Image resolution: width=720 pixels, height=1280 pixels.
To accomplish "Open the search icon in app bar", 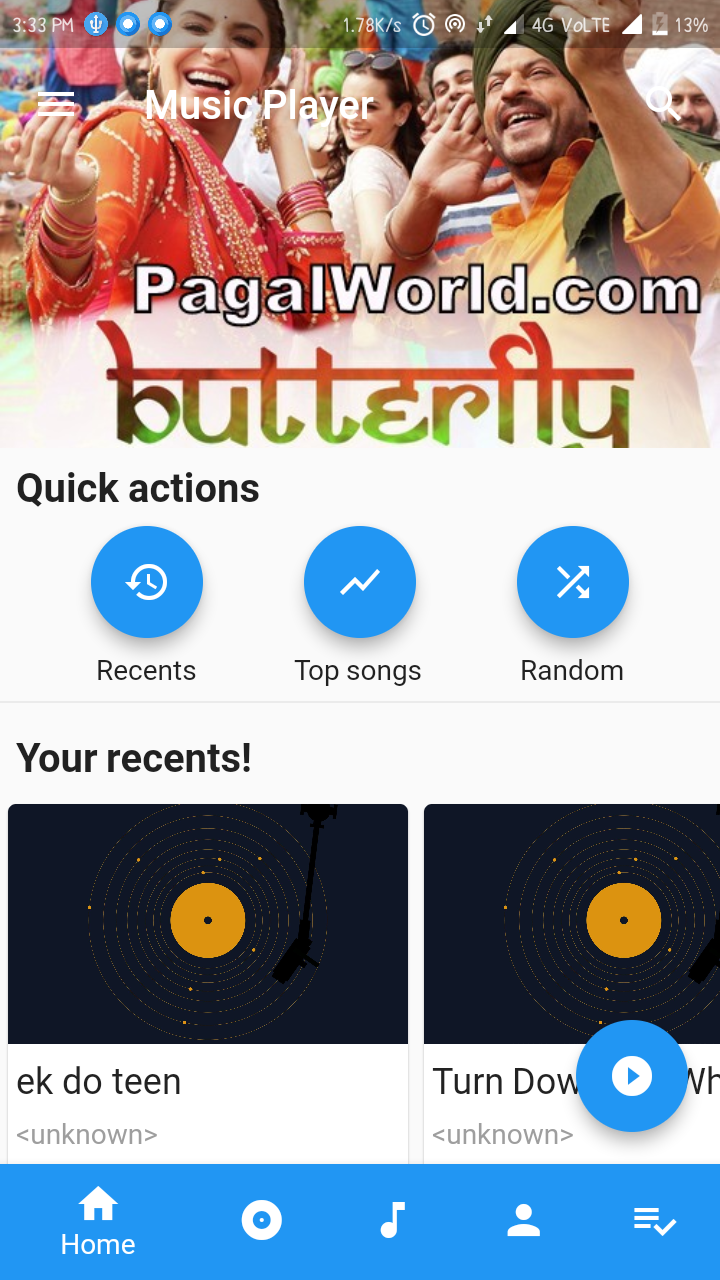I will coord(663,104).
